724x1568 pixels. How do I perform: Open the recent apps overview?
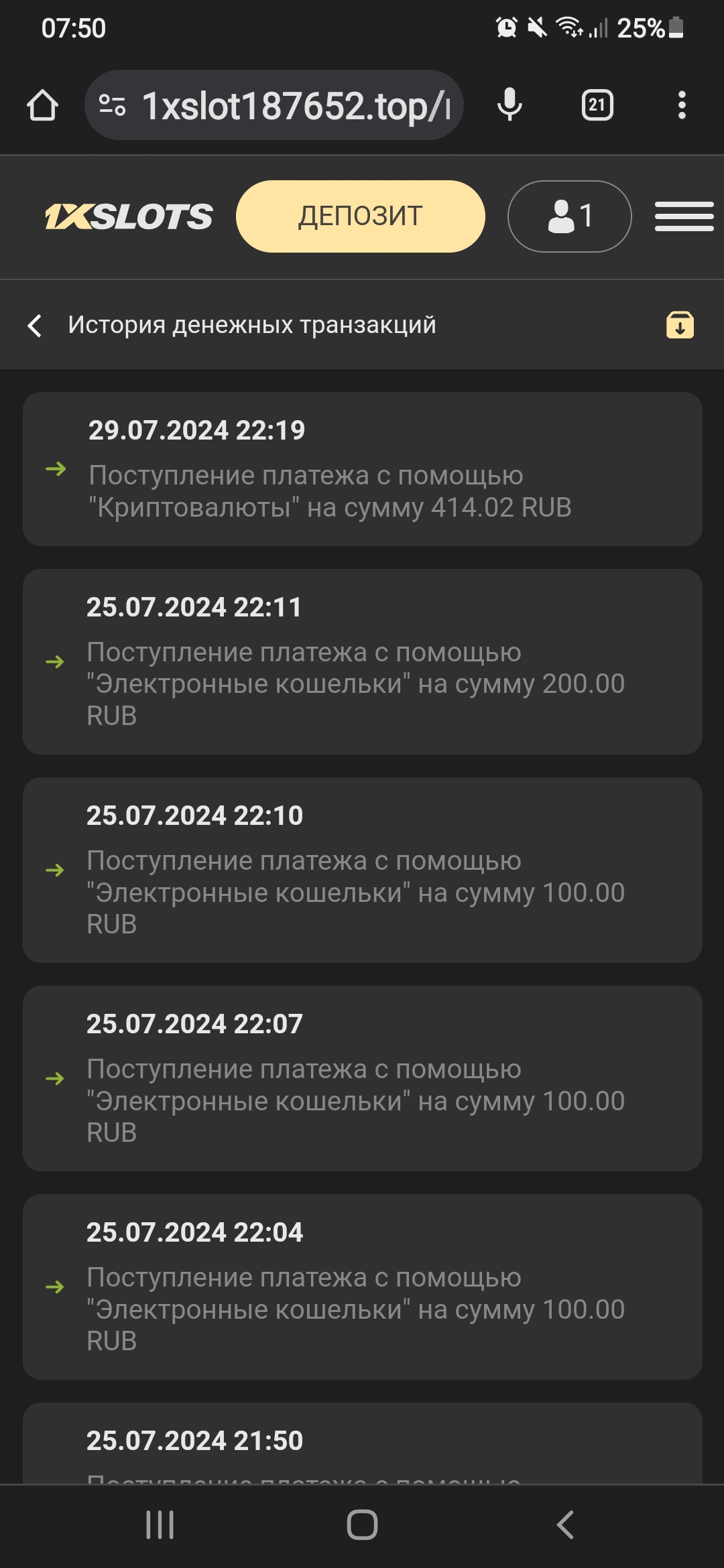(x=160, y=1524)
